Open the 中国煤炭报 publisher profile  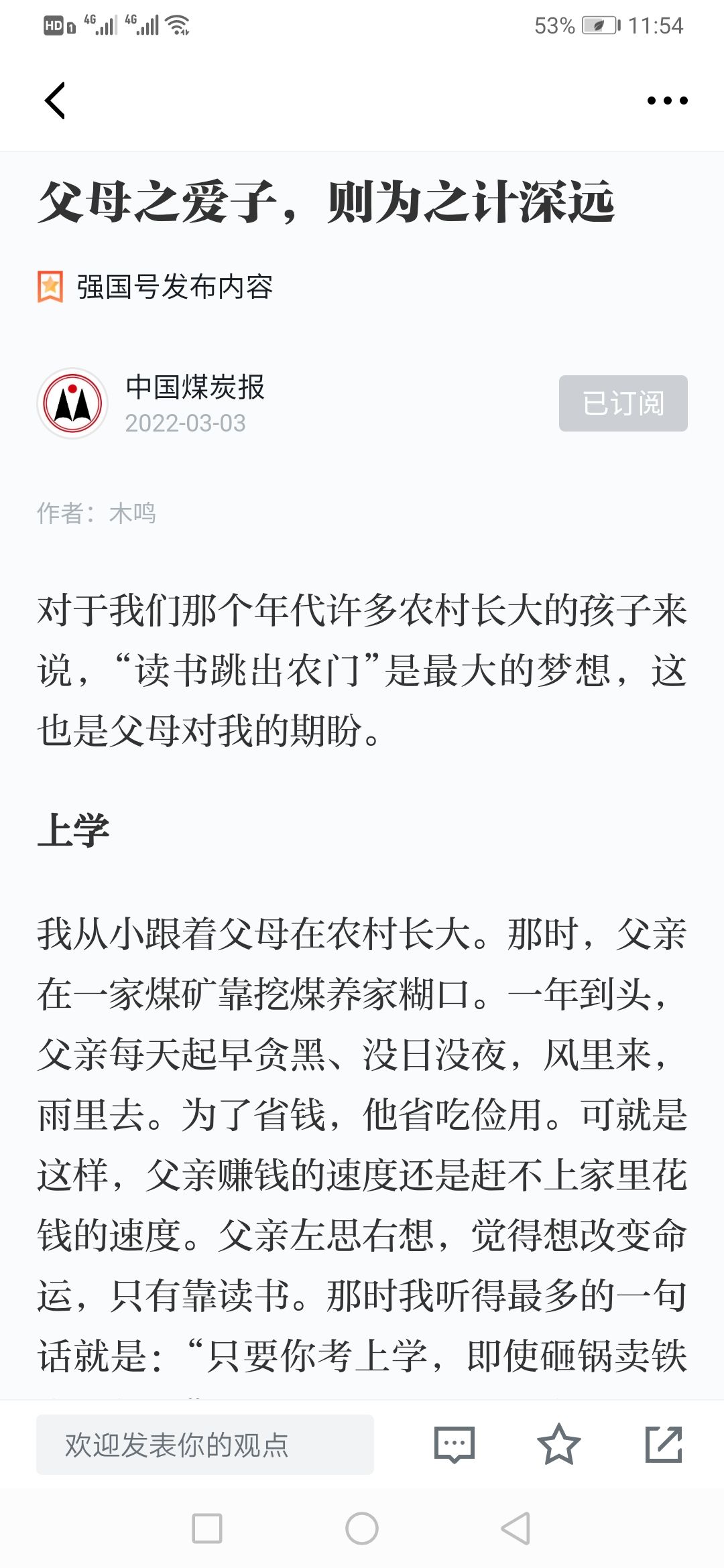tap(195, 387)
